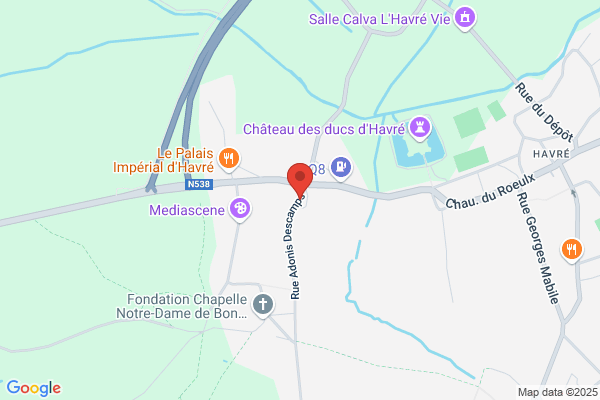Select the Fondation Chapelle Notre-Dame de Bon marker

263,305
